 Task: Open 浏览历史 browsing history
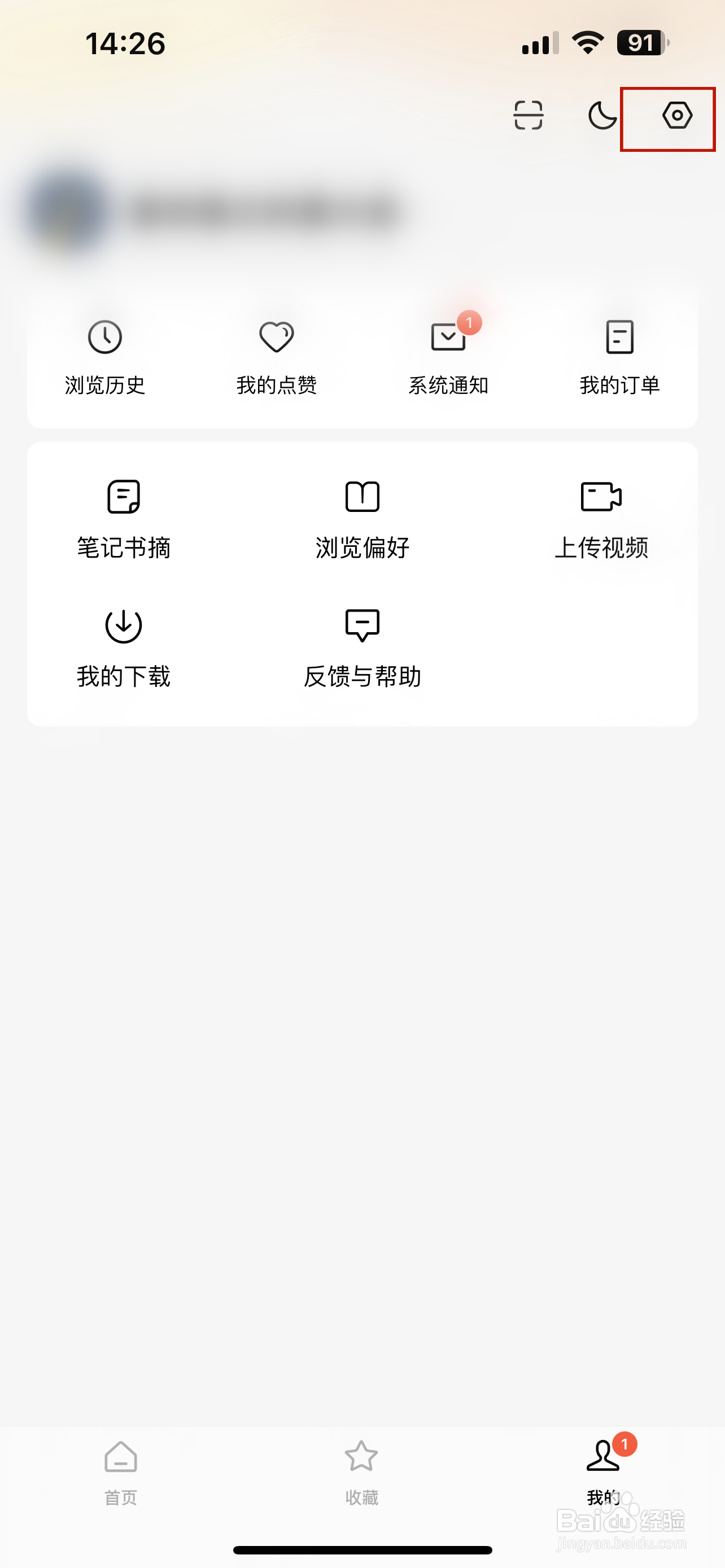[106, 356]
